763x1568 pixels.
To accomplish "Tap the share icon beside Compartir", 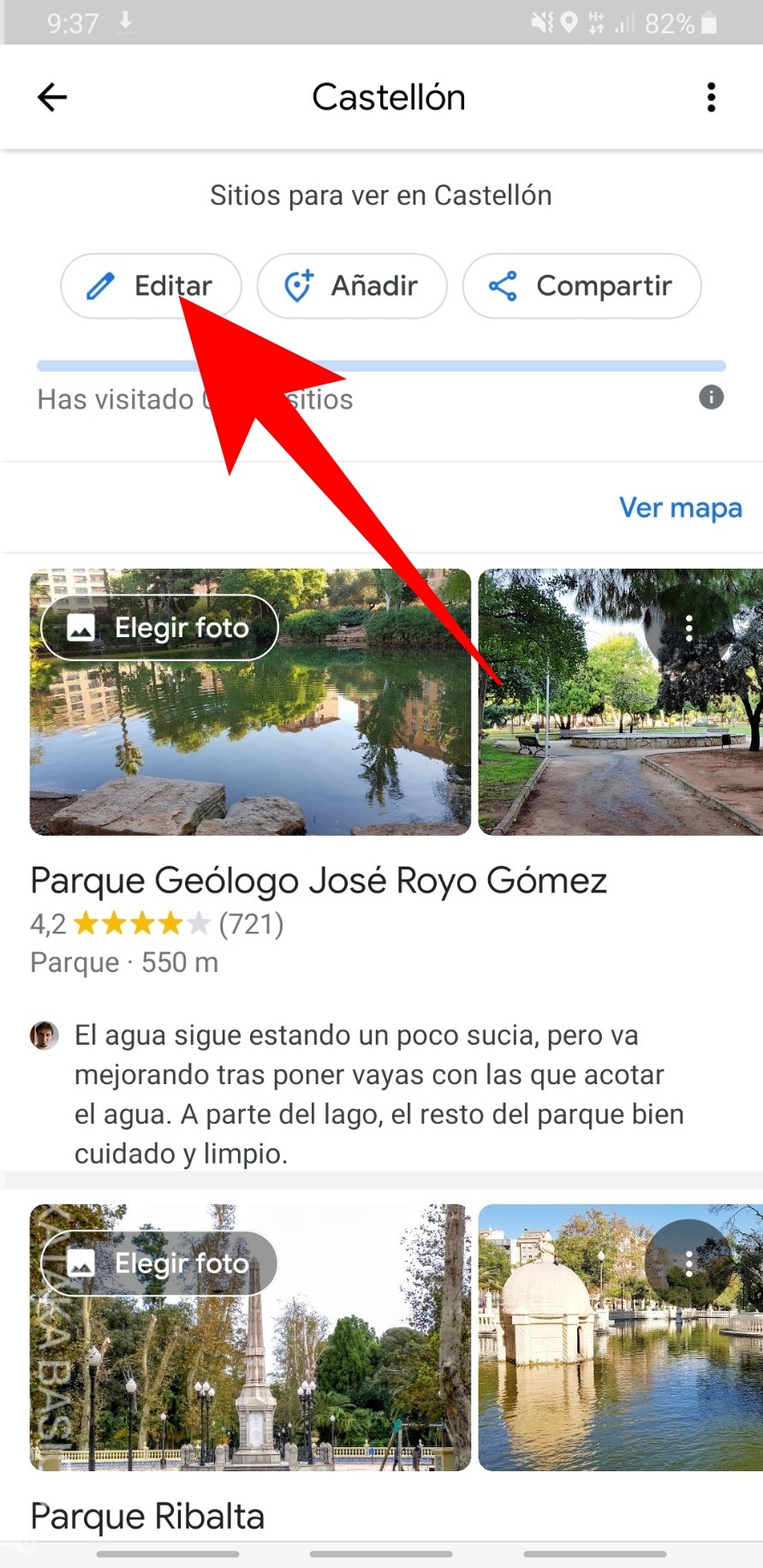I will [501, 285].
